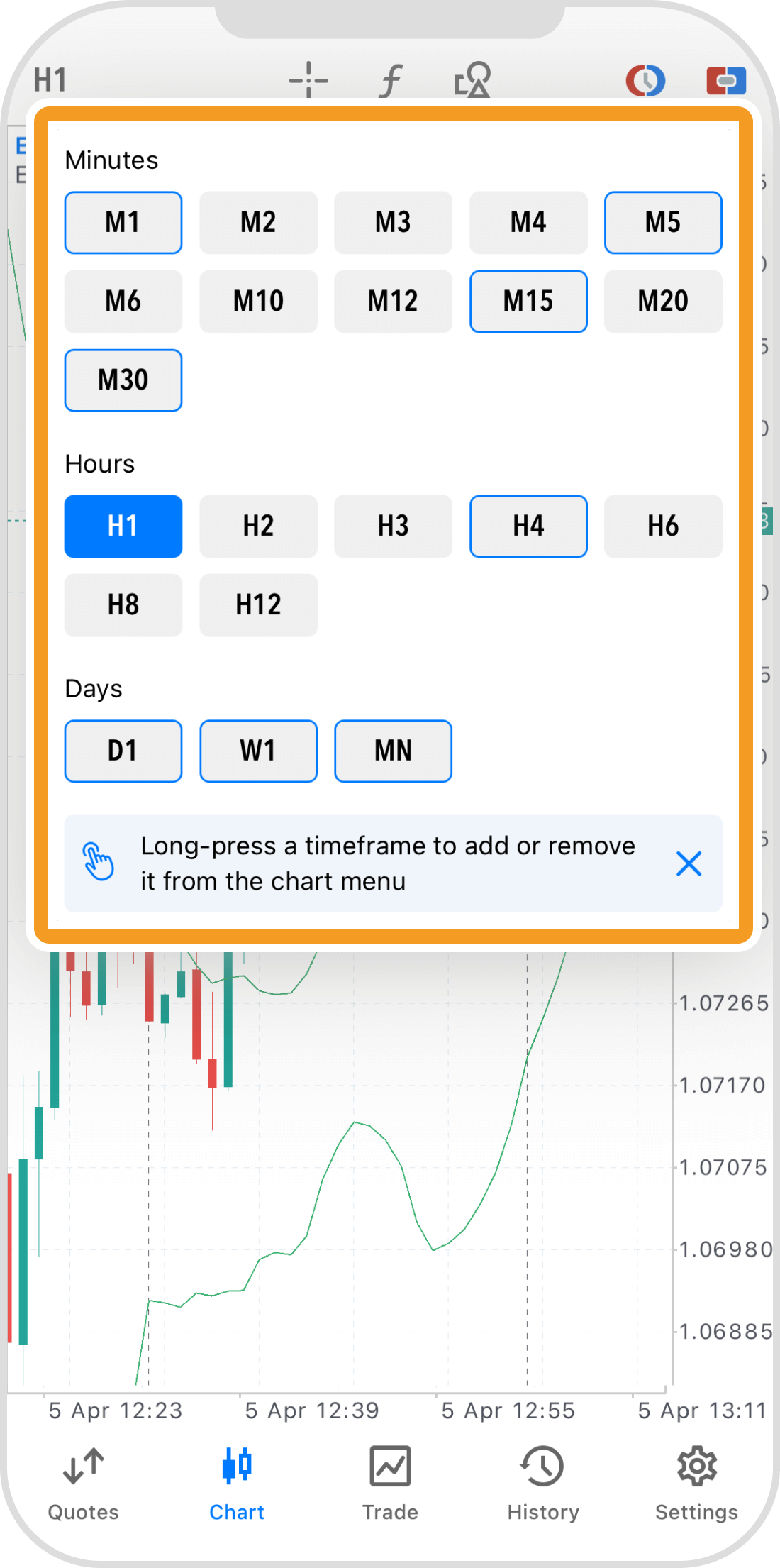The width and height of the screenshot is (780, 1568).
Task: Switch chart to H12 timeframe
Action: tap(258, 605)
